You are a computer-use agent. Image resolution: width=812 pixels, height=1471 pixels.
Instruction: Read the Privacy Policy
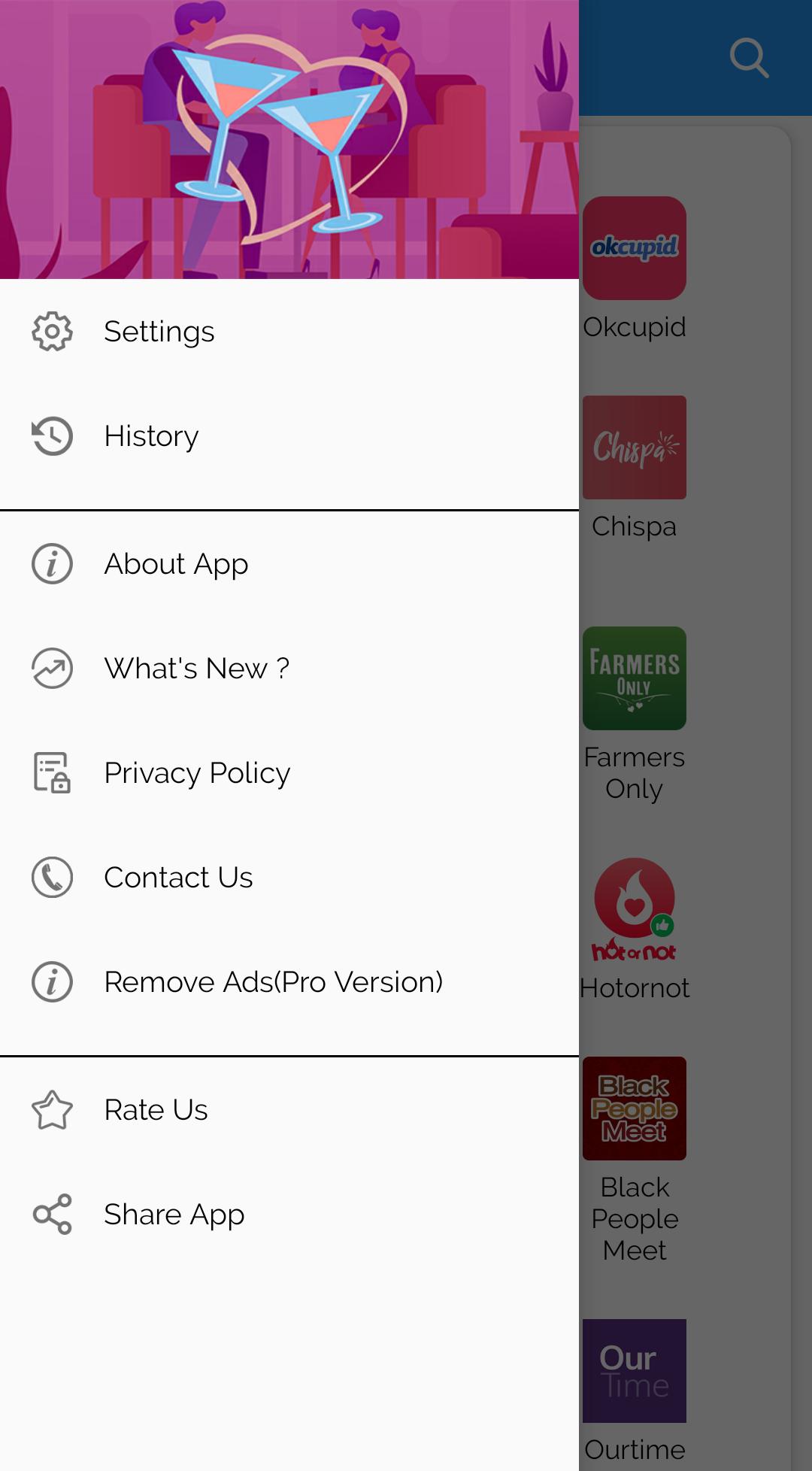click(x=197, y=773)
